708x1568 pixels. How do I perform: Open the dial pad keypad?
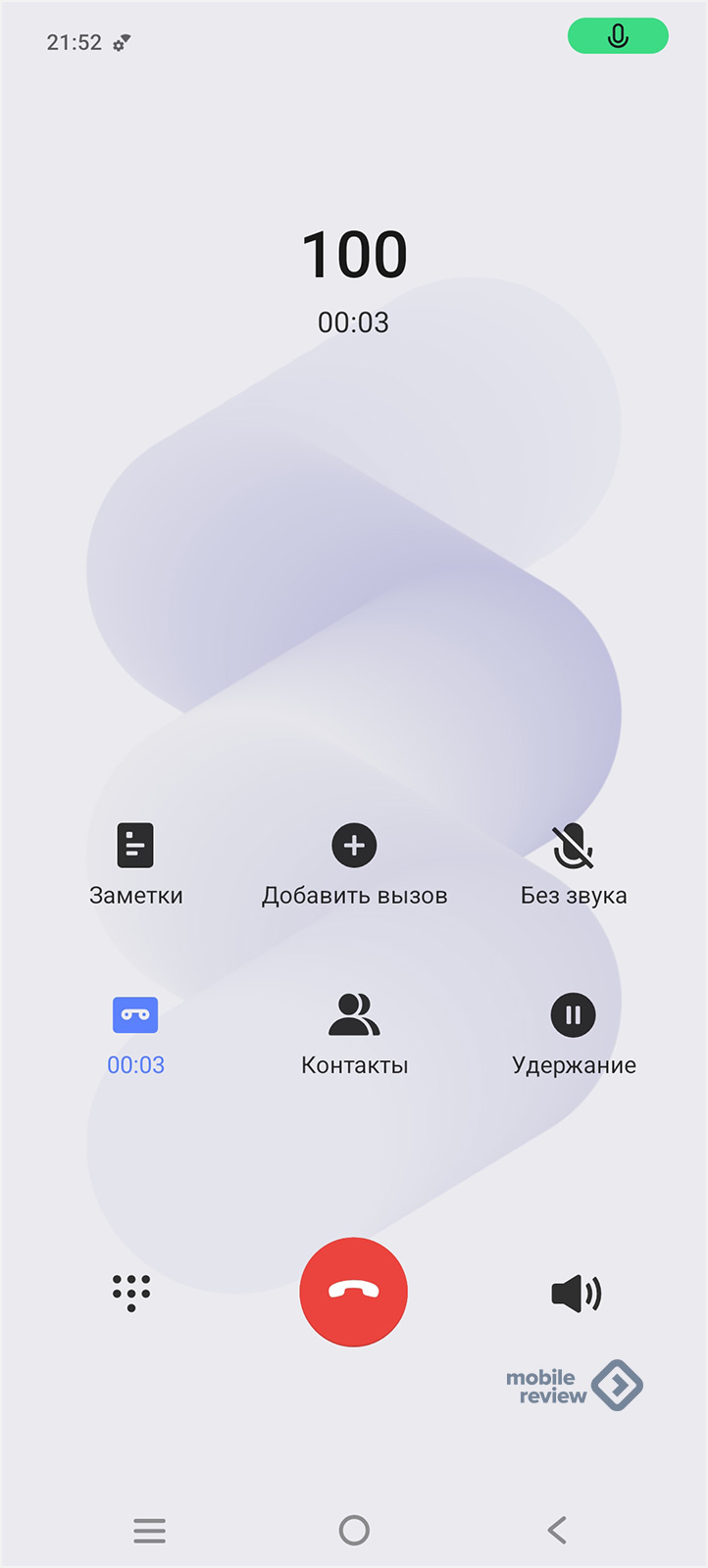pos(131,1293)
